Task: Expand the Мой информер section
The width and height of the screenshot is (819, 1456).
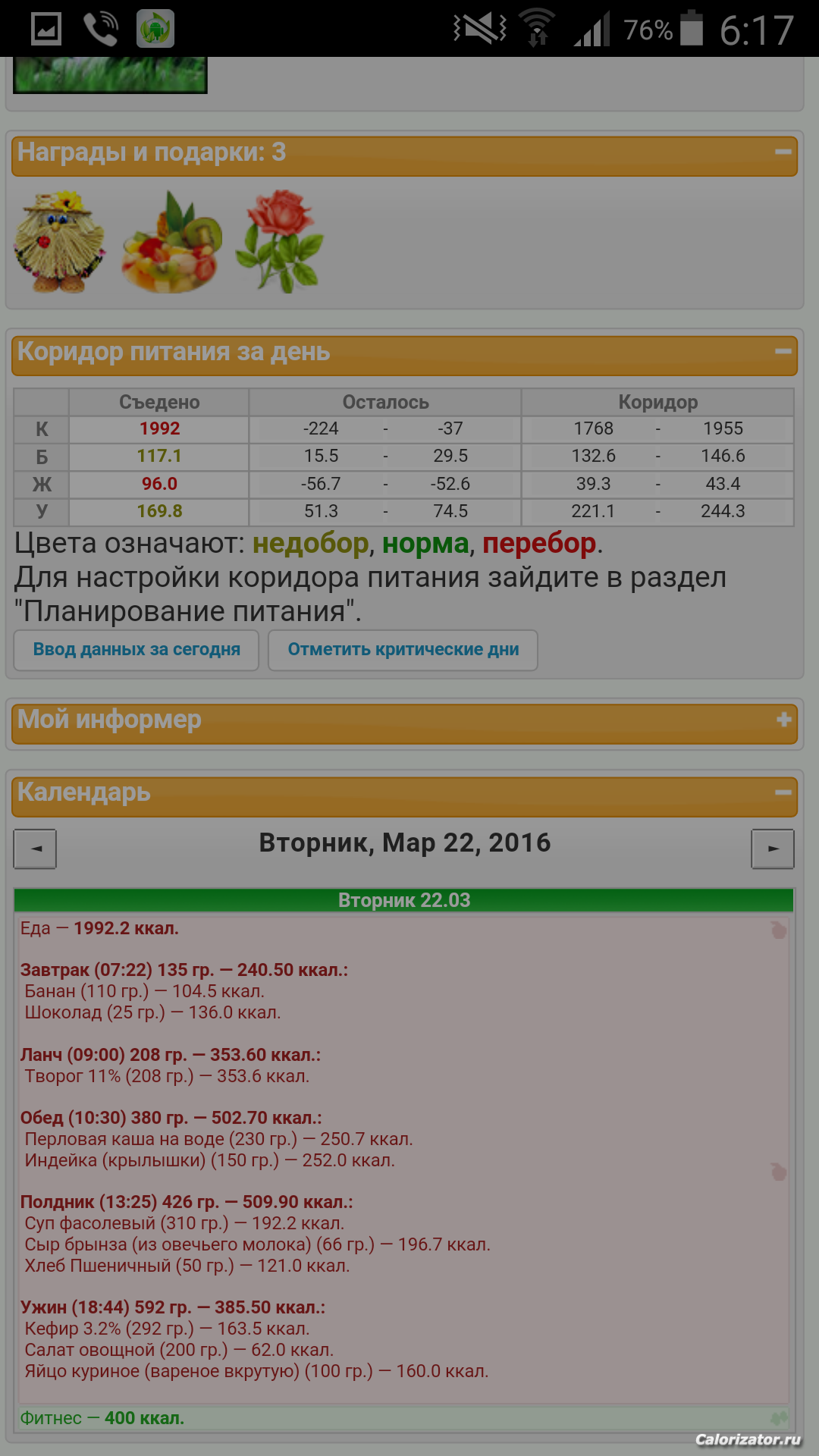Action: [x=784, y=719]
